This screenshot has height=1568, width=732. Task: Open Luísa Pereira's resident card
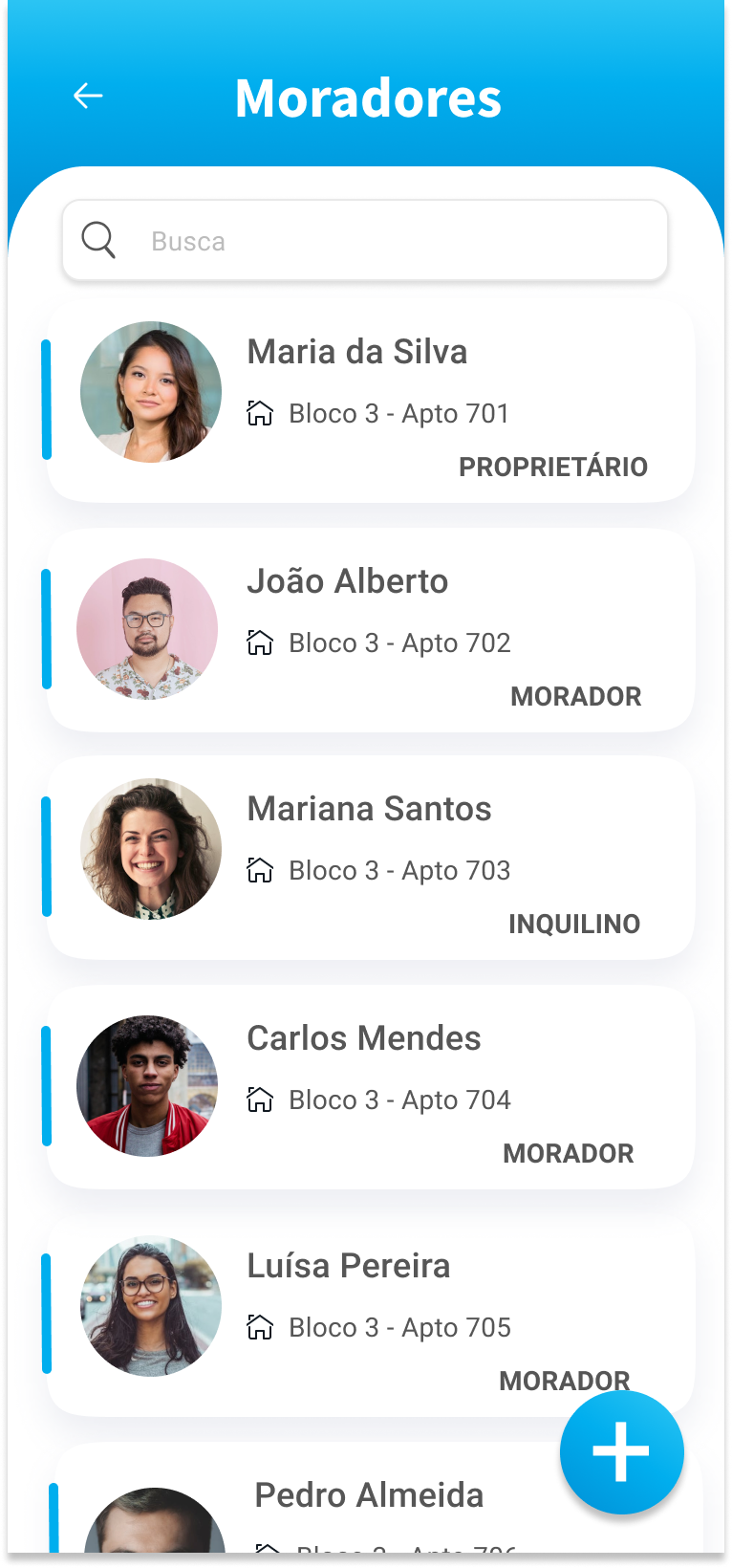click(371, 1315)
